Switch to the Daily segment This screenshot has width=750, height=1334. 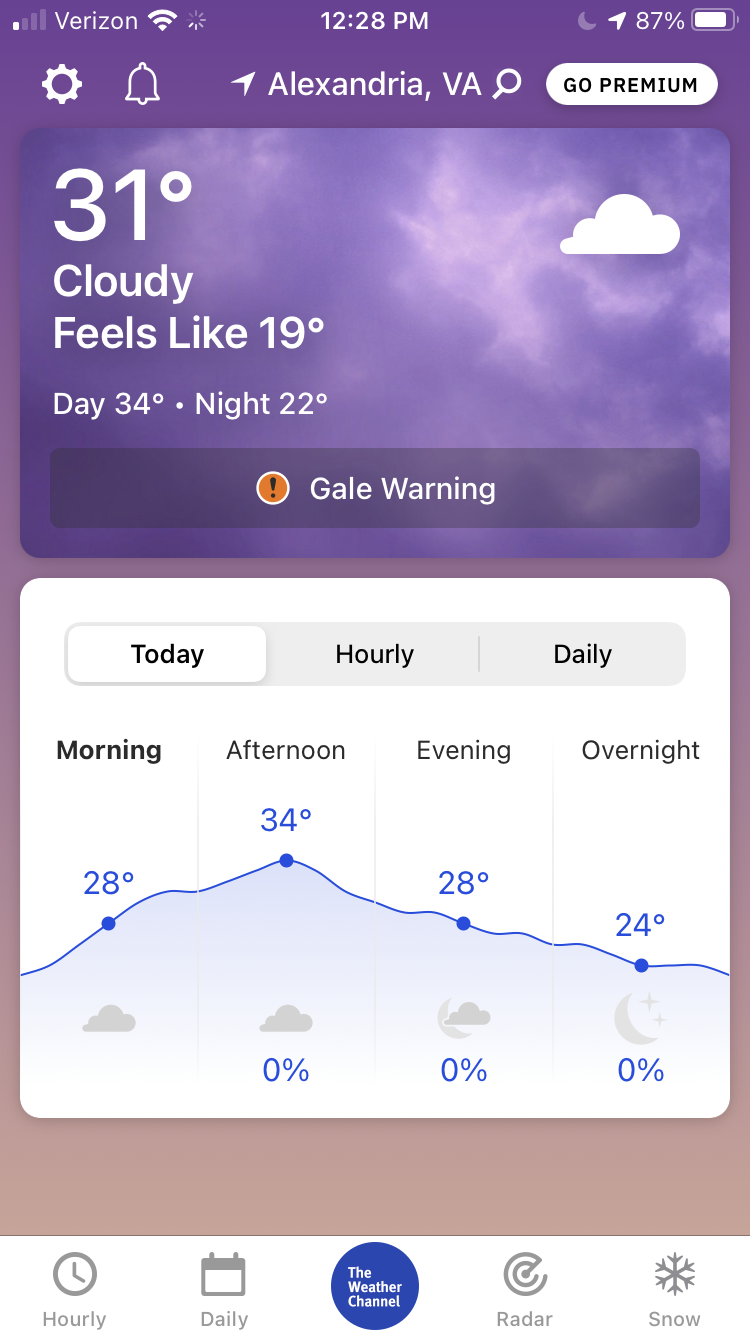582,654
